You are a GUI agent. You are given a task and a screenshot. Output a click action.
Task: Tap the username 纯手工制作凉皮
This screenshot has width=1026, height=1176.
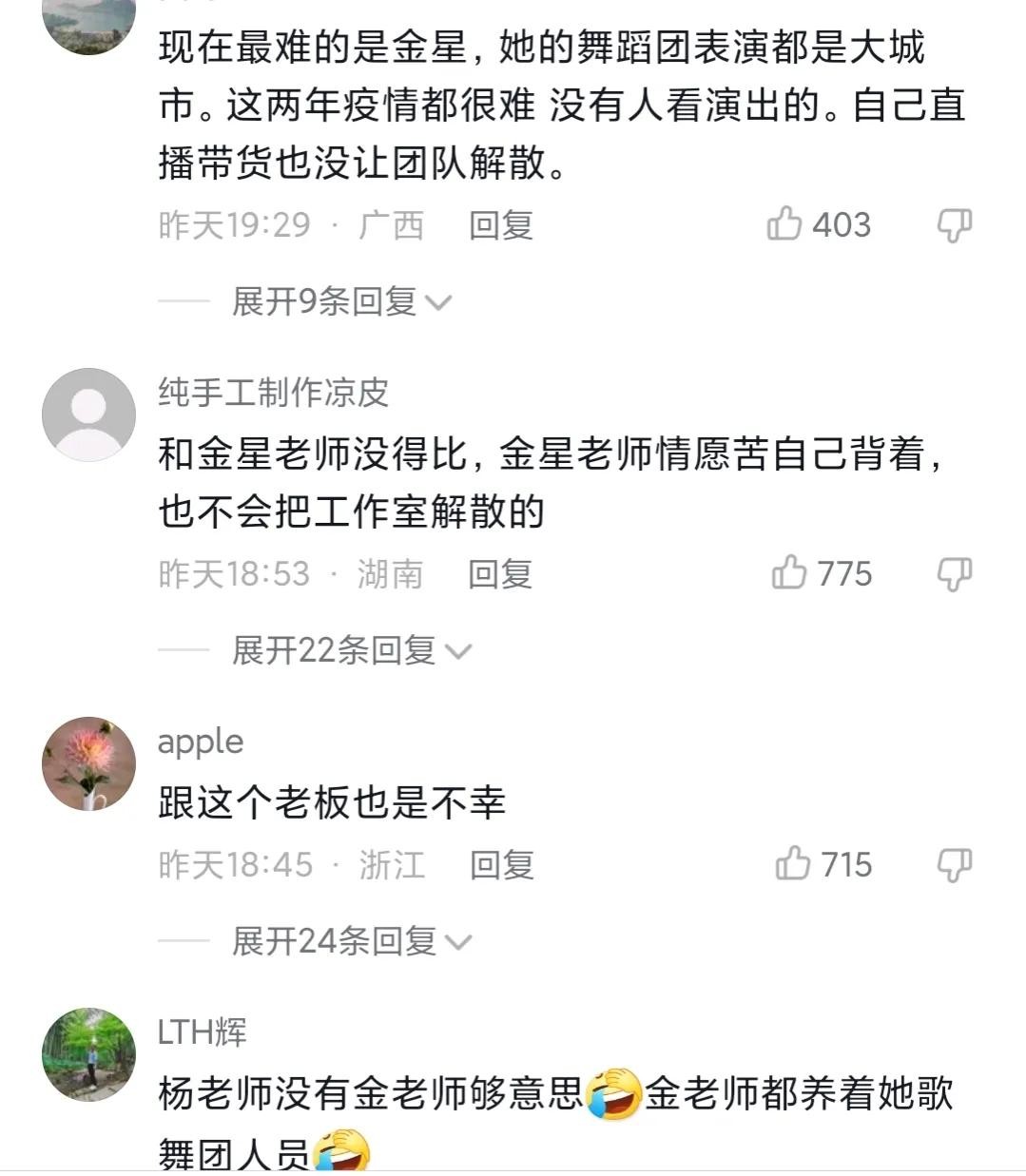tap(273, 392)
